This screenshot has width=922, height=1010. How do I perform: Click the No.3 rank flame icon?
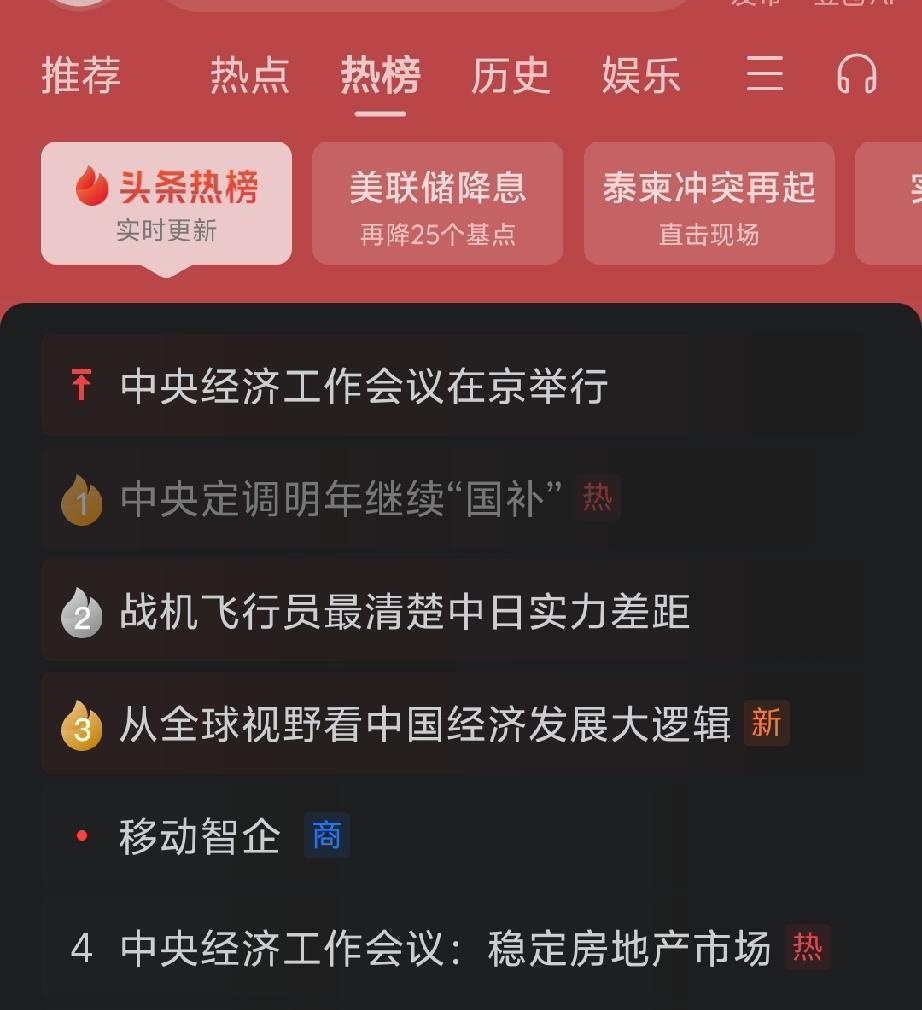pyautogui.click(x=82, y=724)
